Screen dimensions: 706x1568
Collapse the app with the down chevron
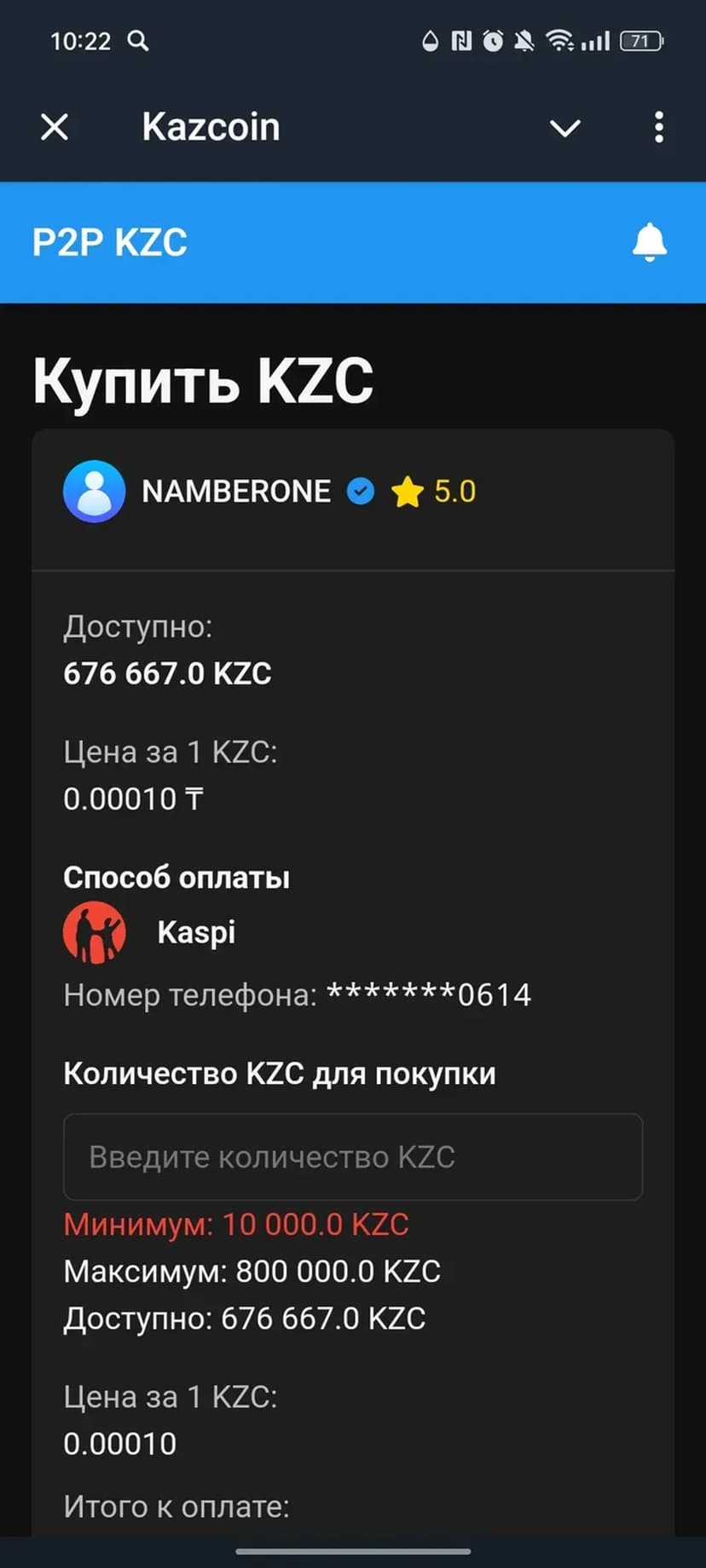pos(564,129)
